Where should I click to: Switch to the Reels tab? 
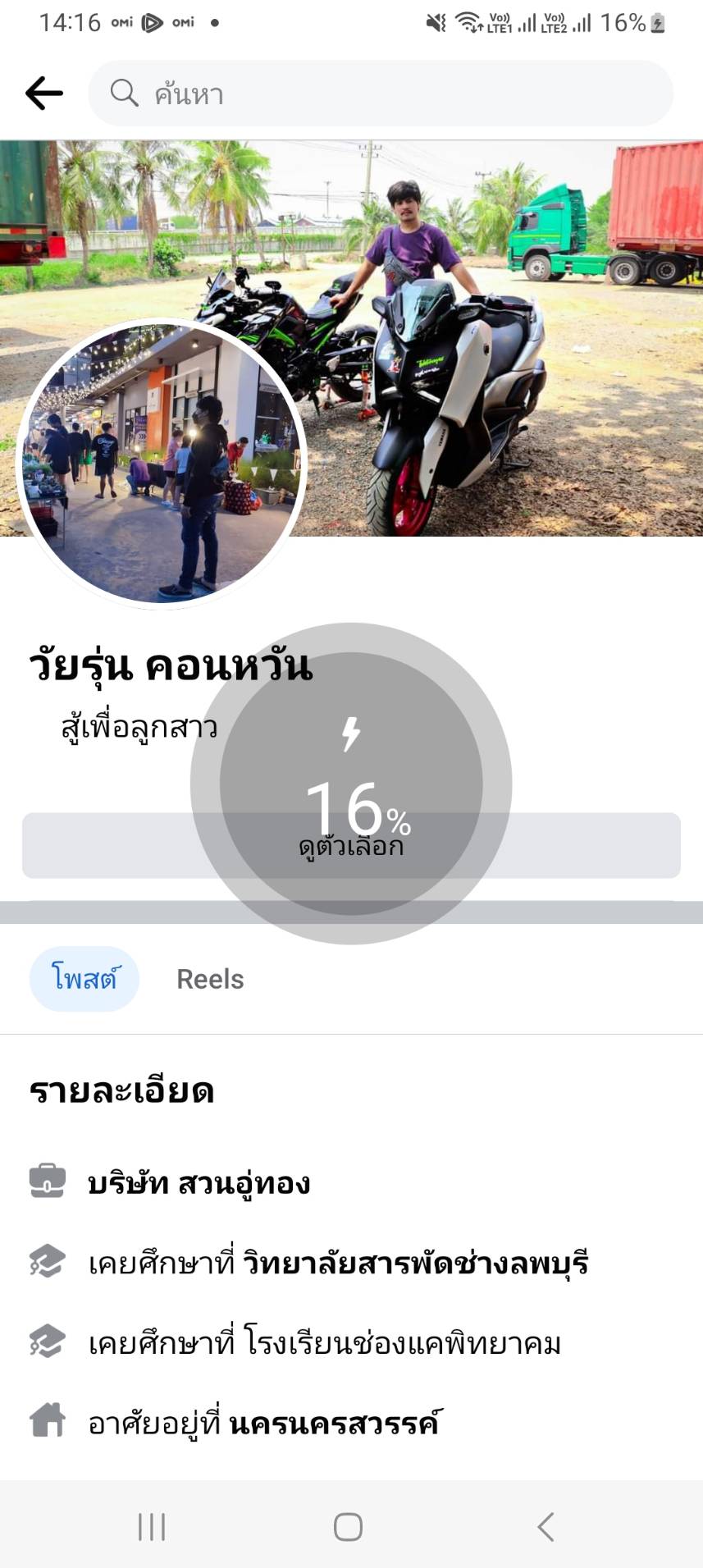[x=210, y=979]
